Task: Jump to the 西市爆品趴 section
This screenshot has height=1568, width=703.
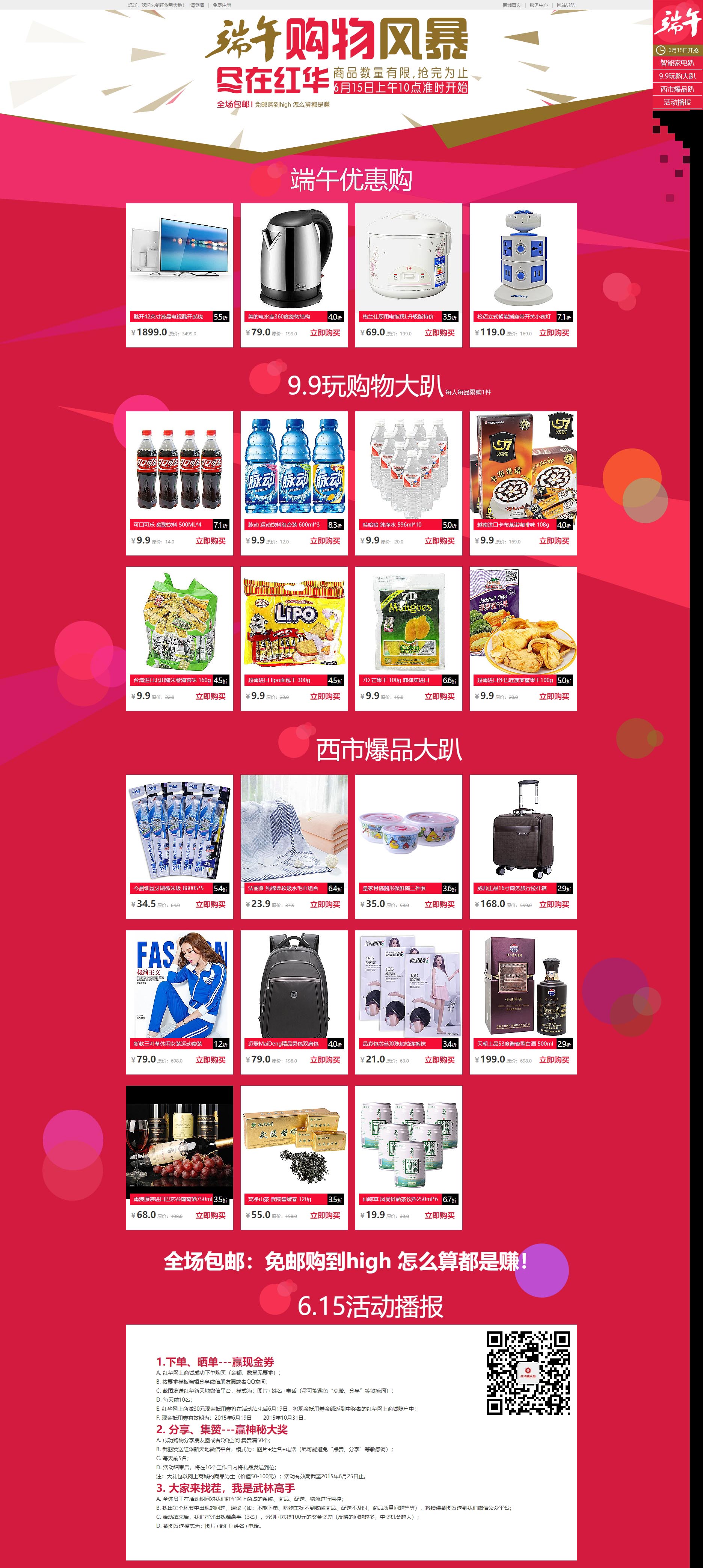Action: click(677, 89)
